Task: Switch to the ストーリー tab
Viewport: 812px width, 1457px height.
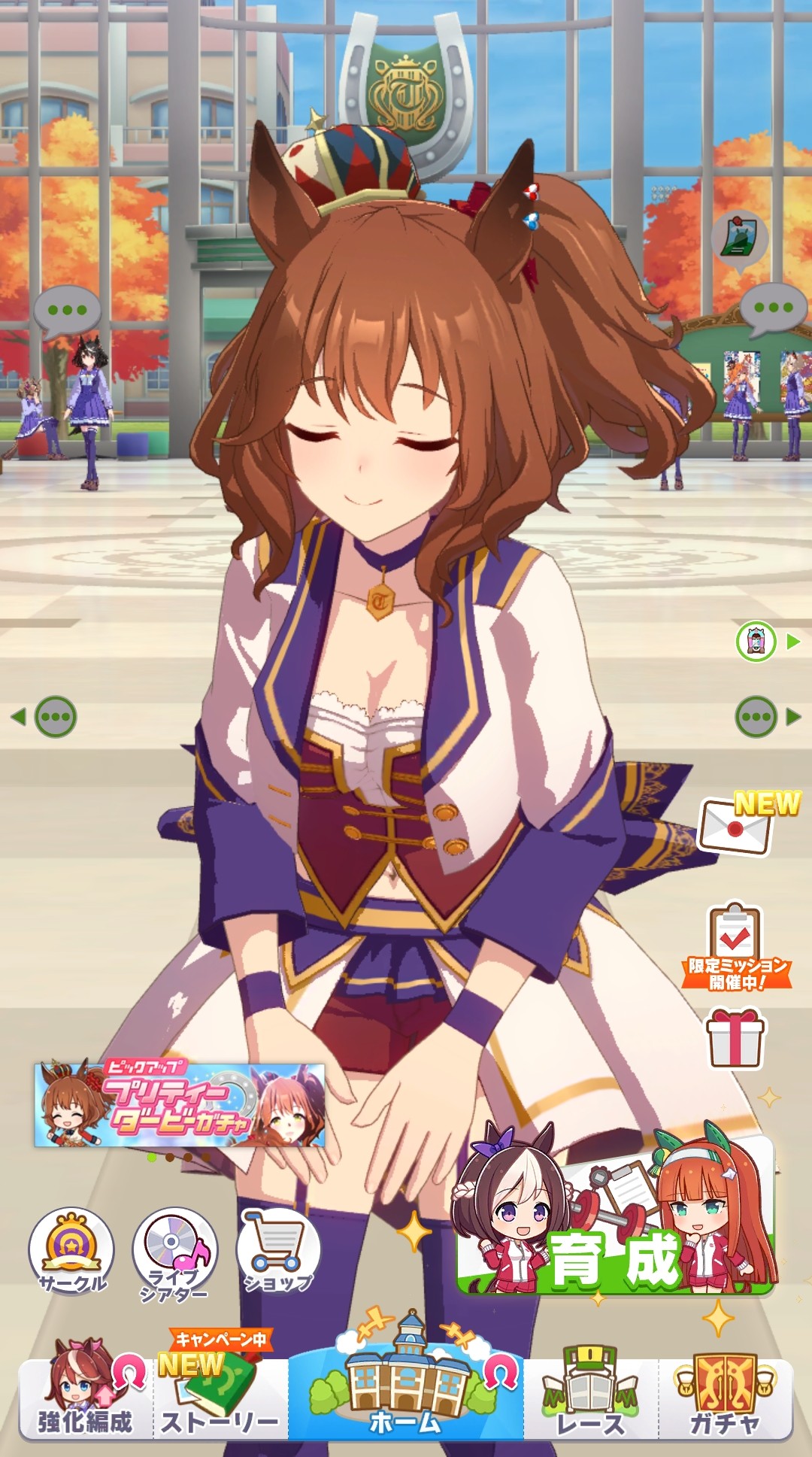Action: 220,1398
